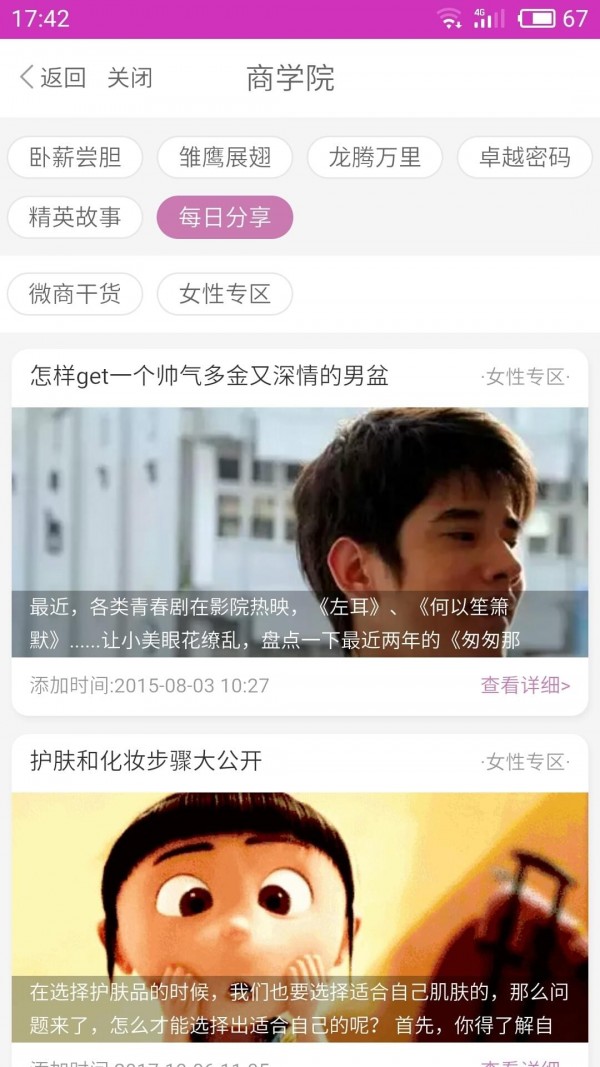
Task: Open the article about getting a 帅气多金 boyfriend
Action: (209, 376)
